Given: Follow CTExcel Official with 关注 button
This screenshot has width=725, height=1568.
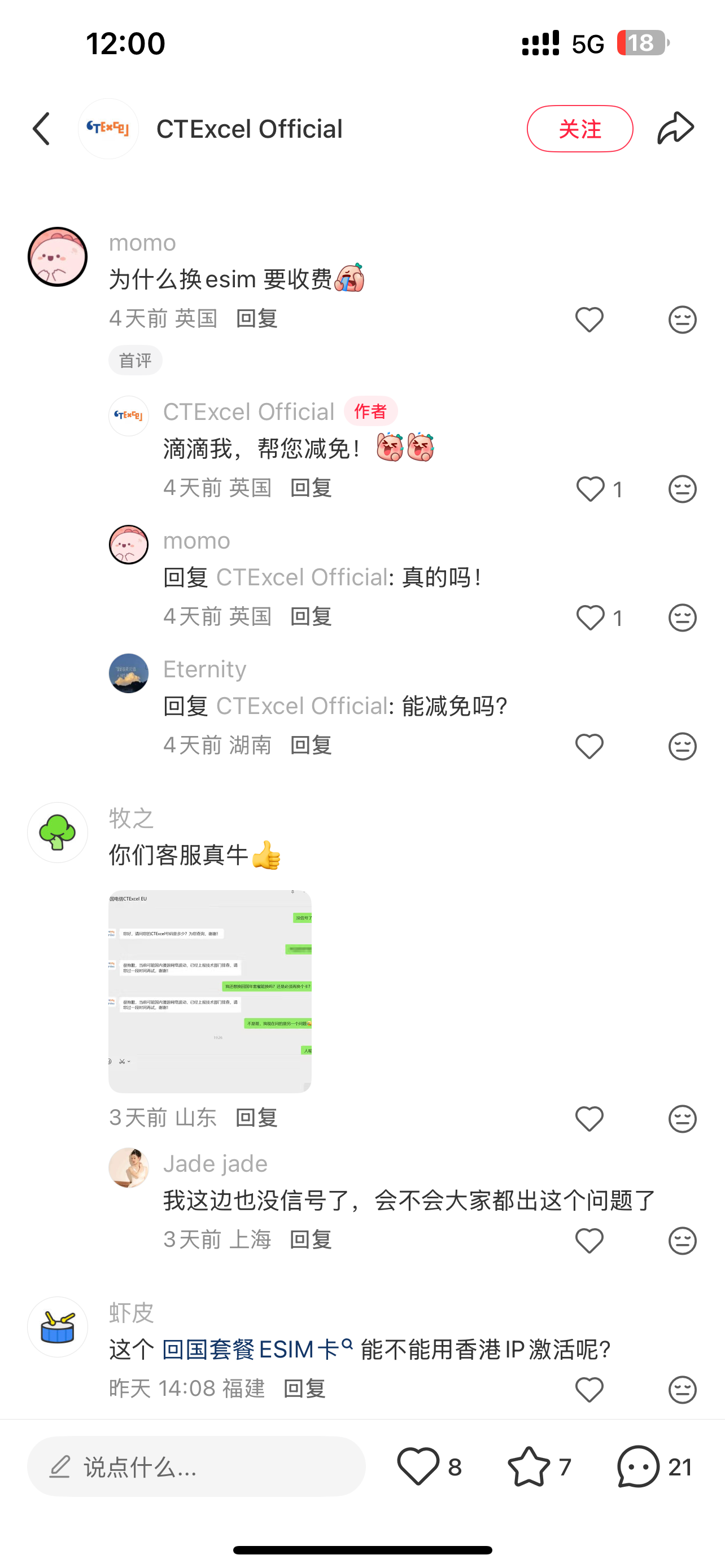Looking at the screenshot, I should click(579, 129).
